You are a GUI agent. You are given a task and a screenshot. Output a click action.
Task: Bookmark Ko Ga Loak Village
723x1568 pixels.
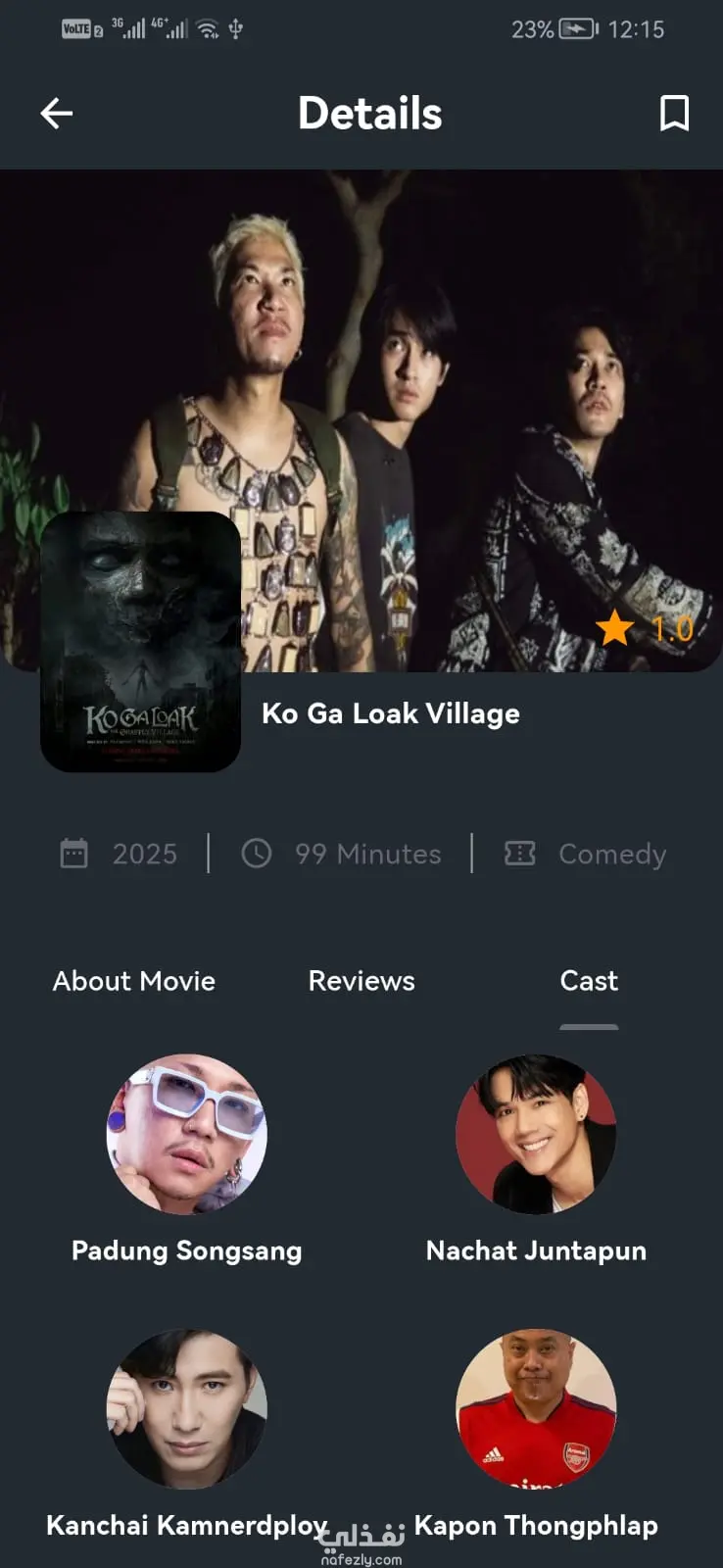(x=673, y=114)
